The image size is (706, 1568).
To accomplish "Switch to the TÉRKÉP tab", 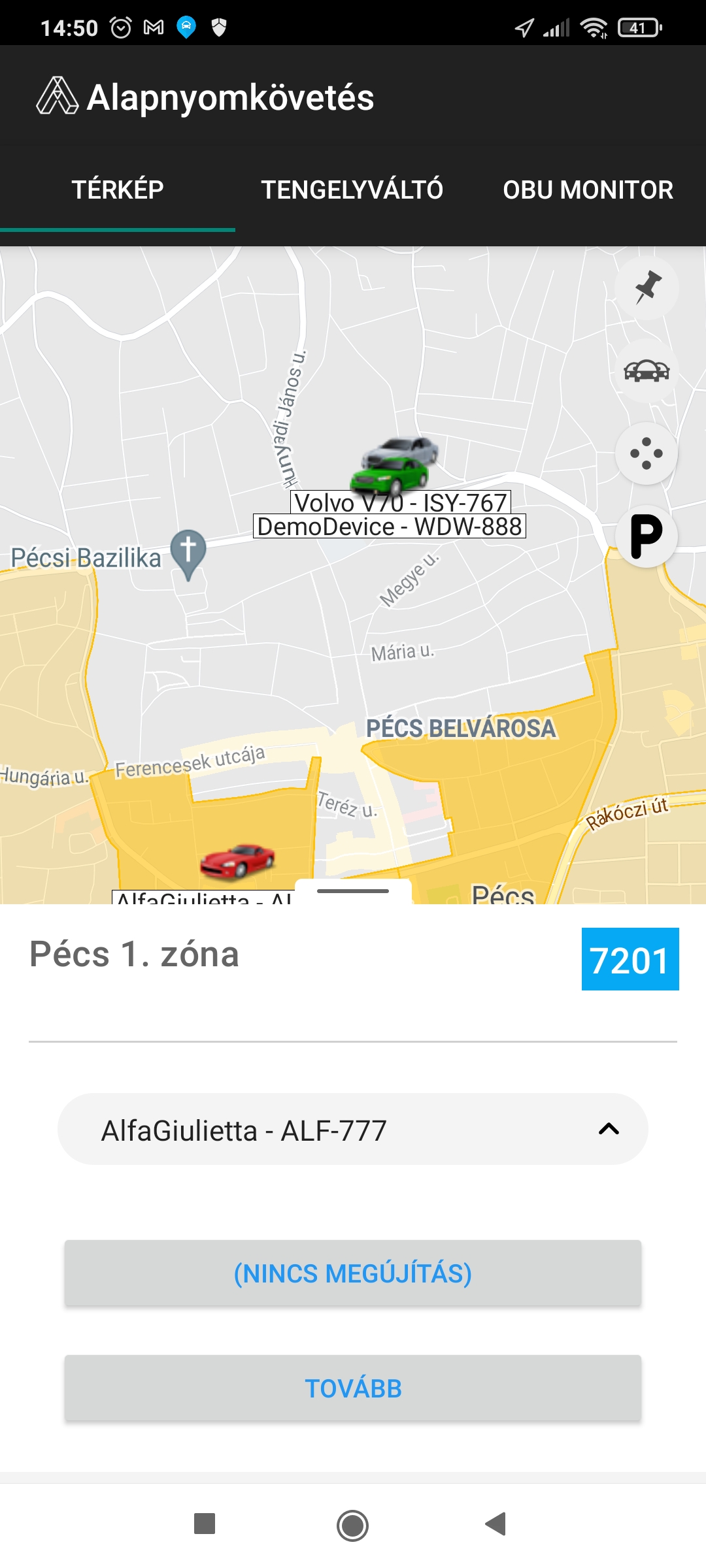I will (118, 190).
